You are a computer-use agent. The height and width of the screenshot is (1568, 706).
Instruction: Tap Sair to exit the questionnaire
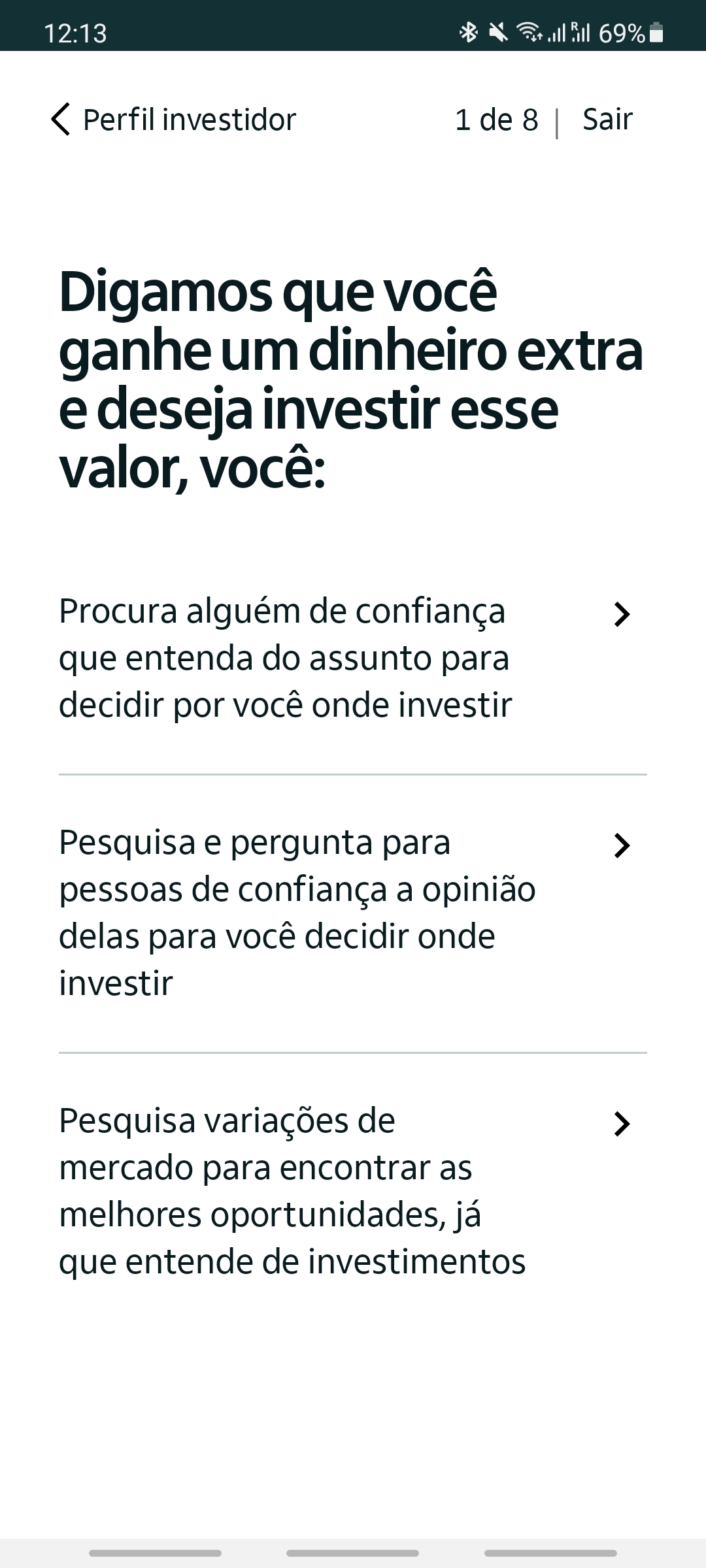tap(607, 120)
